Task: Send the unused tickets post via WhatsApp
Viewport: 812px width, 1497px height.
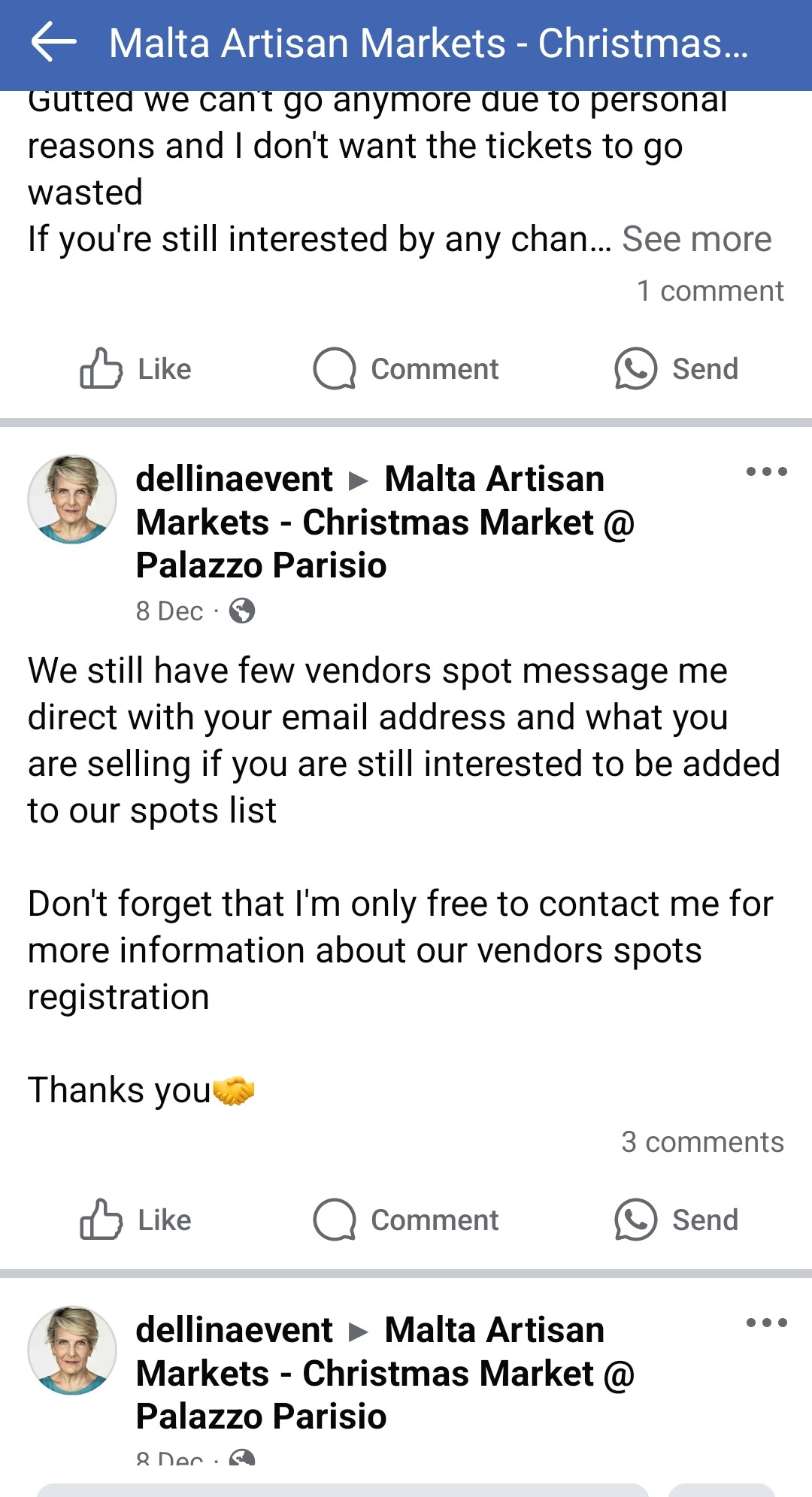Action: click(677, 368)
